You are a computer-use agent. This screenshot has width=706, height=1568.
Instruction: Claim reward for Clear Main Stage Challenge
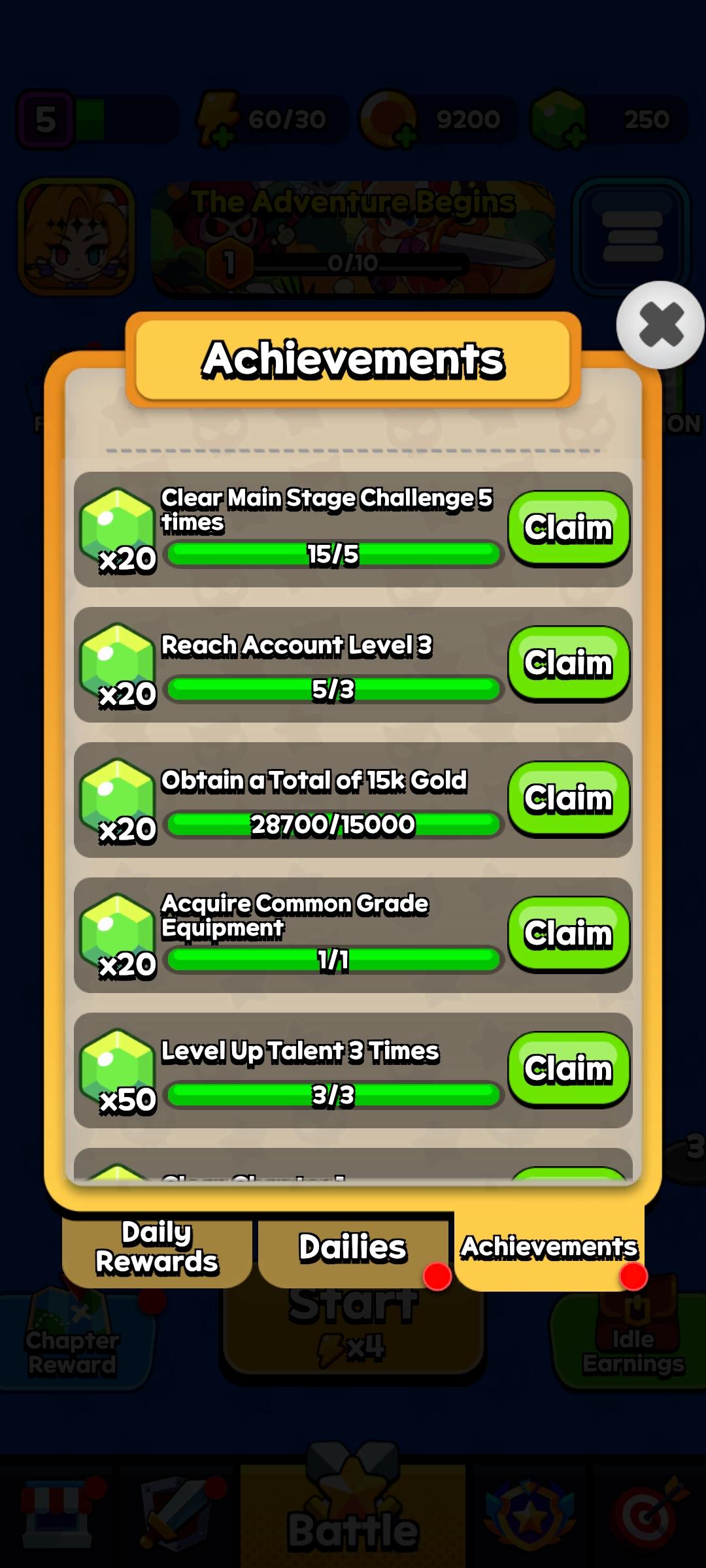(x=569, y=529)
